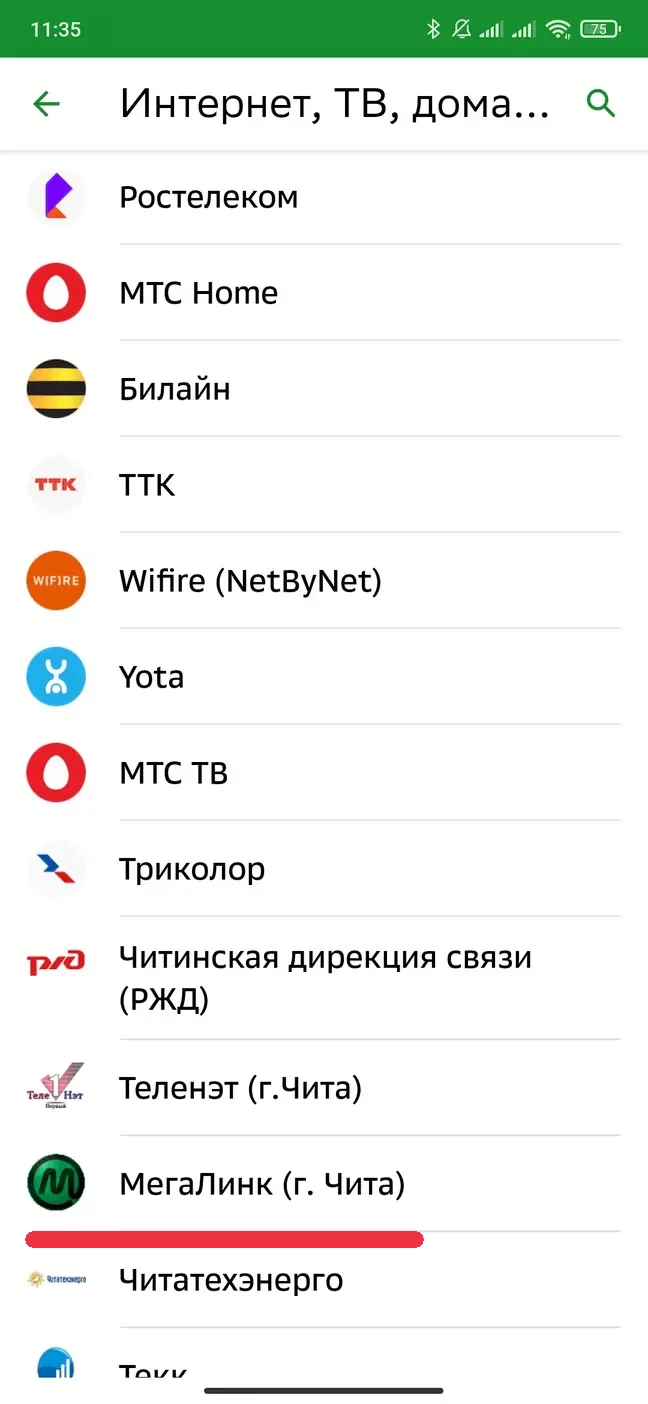Open the МТС Home provider

pyautogui.click(x=324, y=293)
